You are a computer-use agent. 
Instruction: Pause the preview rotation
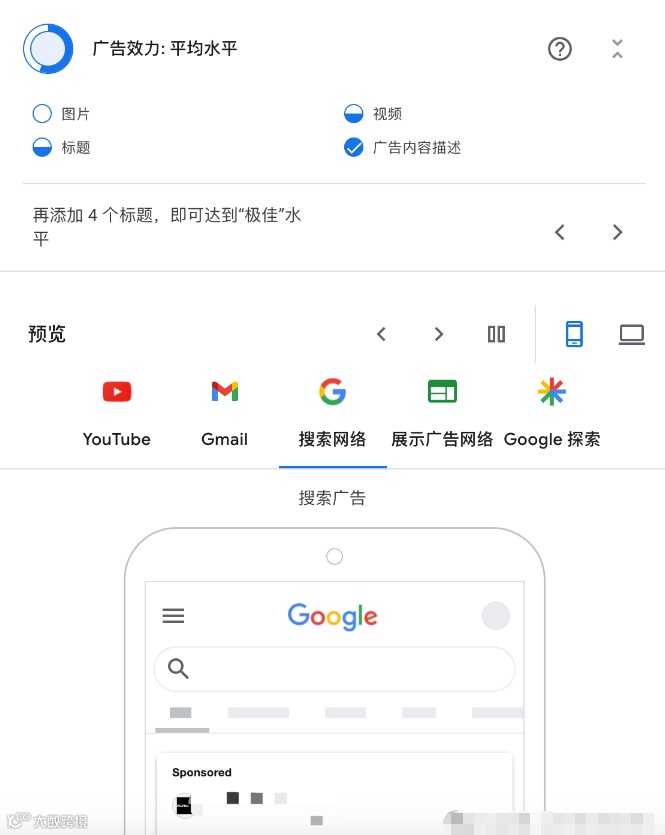click(496, 334)
